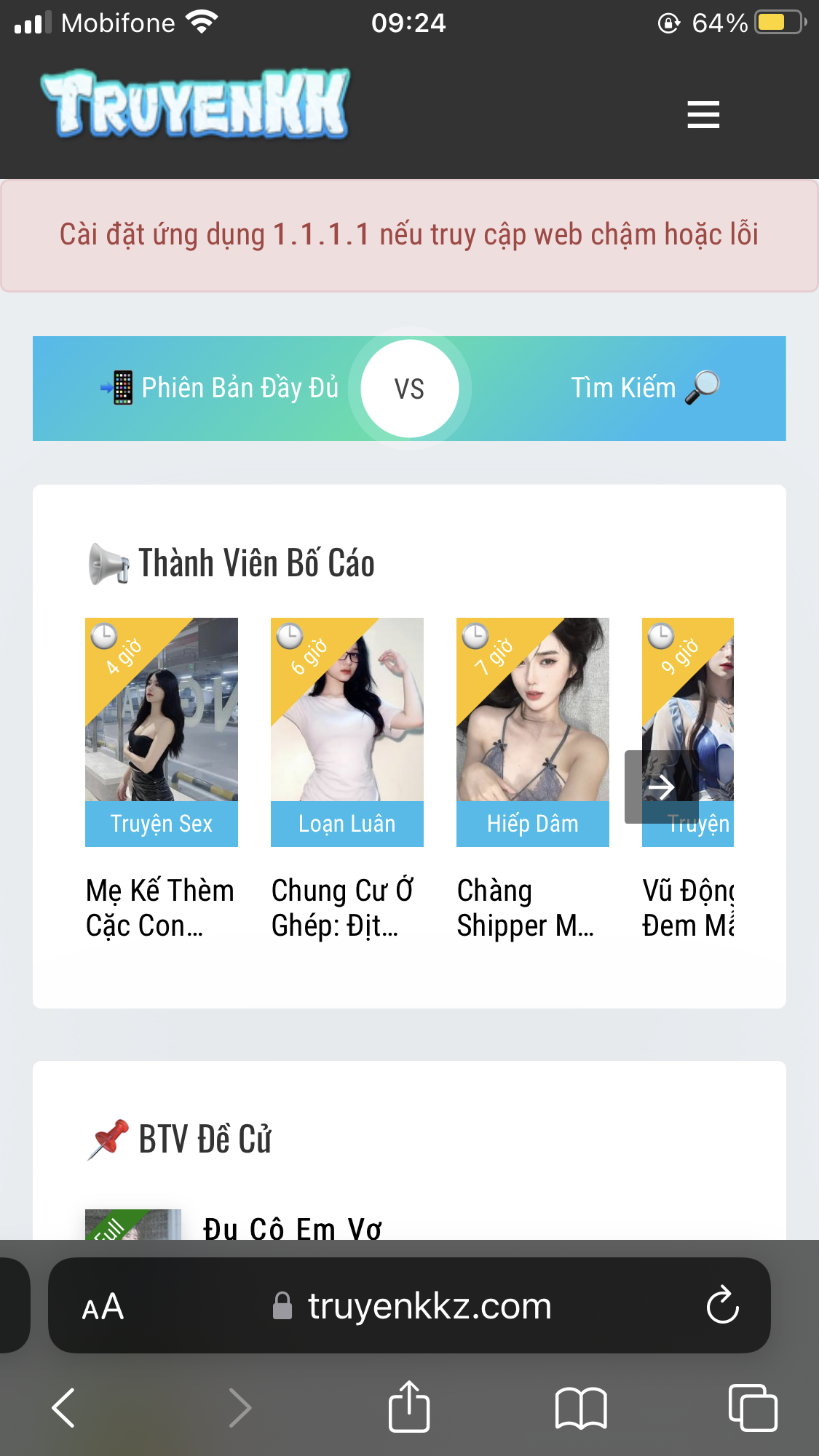Viewport: 819px width, 1456px height.
Task: Show all open tabs
Action: tap(752, 1408)
